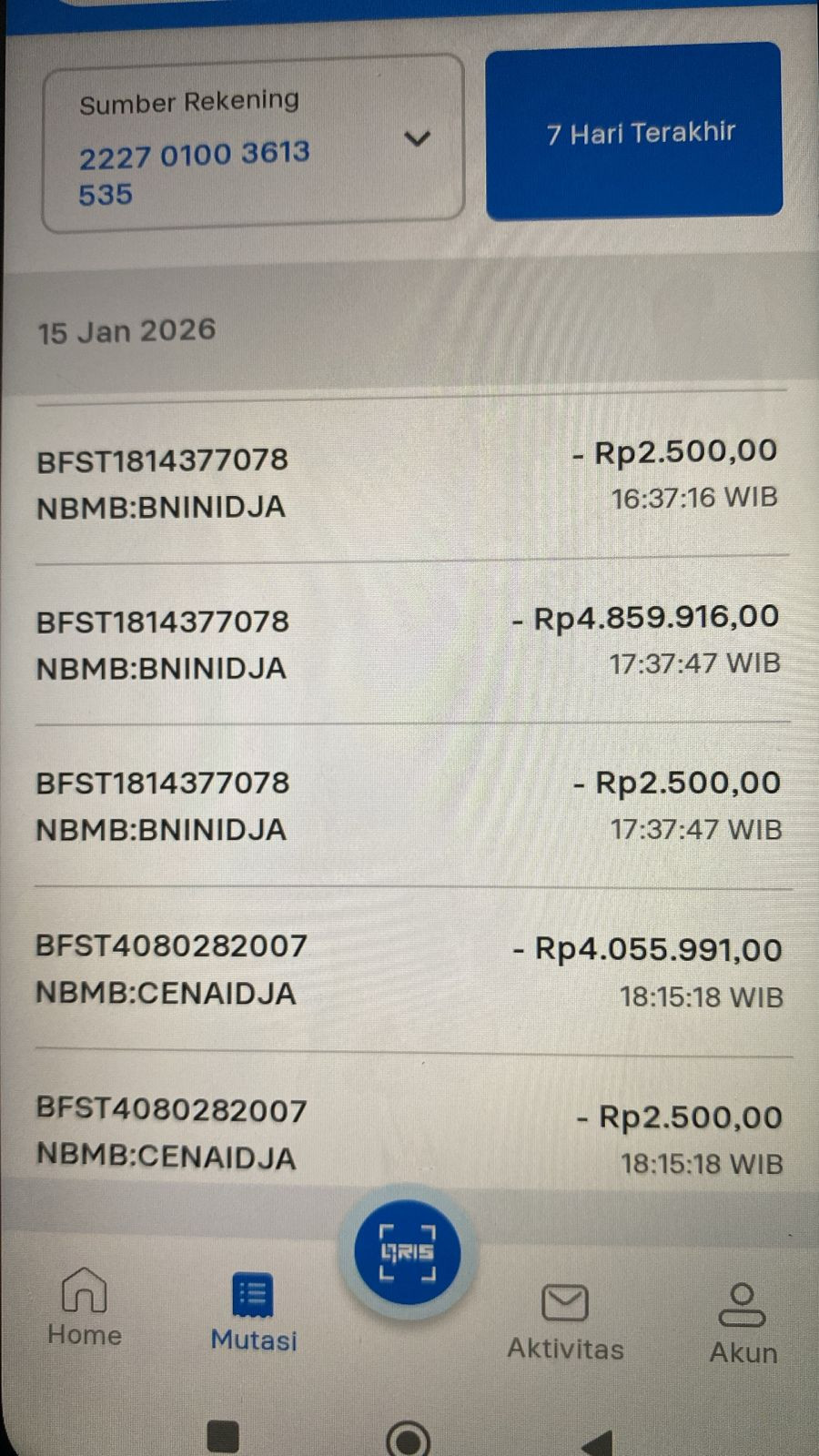Viewport: 819px width, 1456px height.
Task: Tap the 7 Hari Terakhir button
Action: tap(633, 131)
